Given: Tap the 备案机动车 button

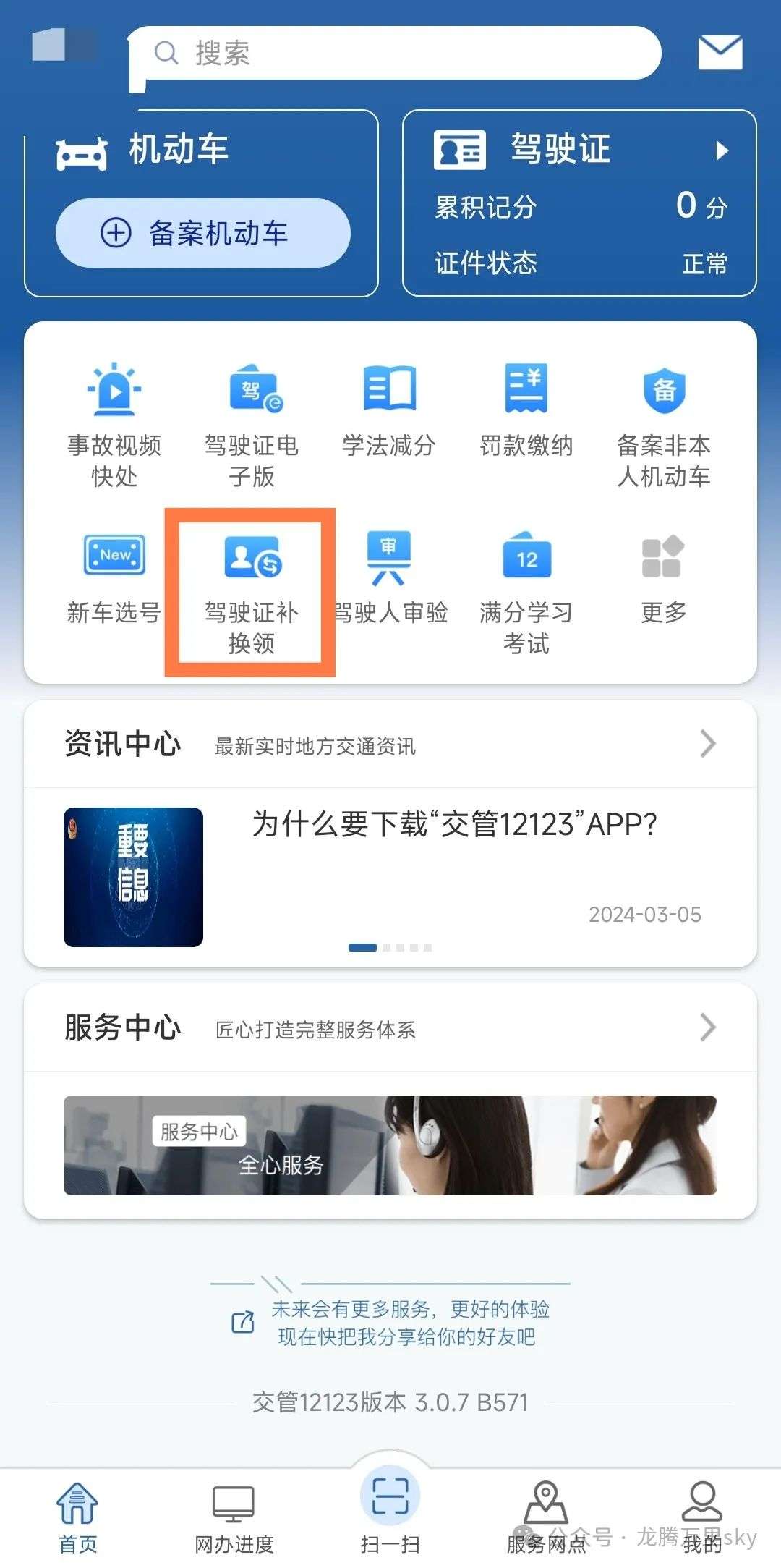Looking at the screenshot, I should pyautogui.click(x=202, y=233).
